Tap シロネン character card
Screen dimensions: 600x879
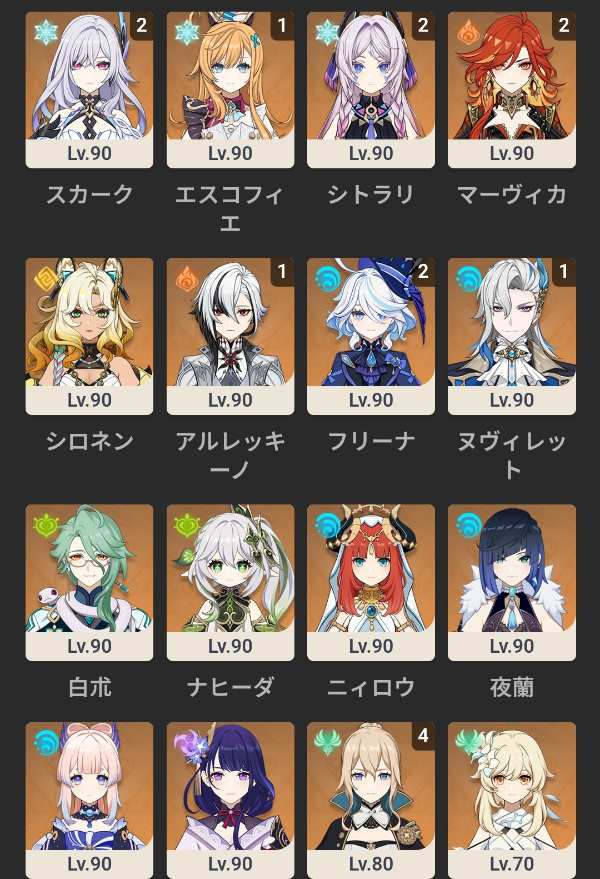[x=89, y=336]
